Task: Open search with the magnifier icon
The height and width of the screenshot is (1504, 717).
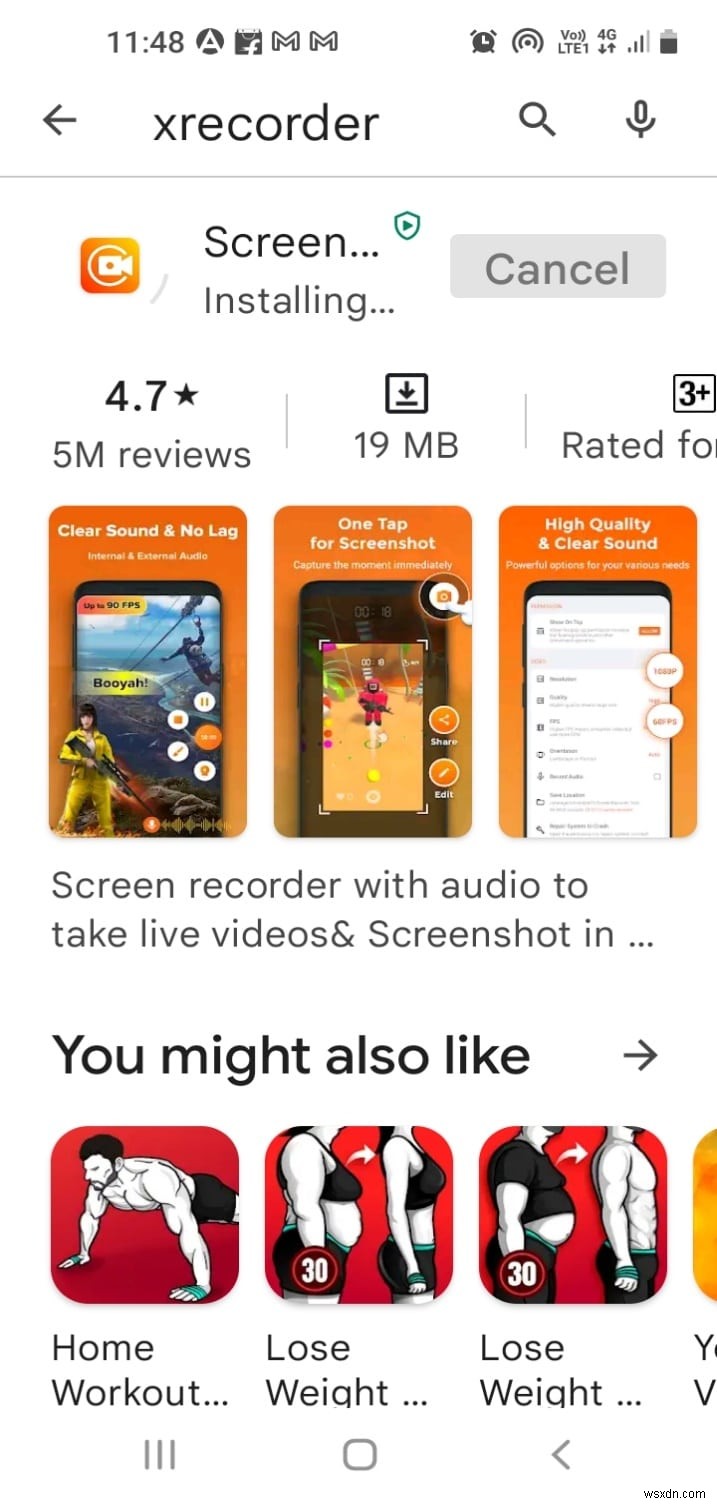Action: click(537, 121)
